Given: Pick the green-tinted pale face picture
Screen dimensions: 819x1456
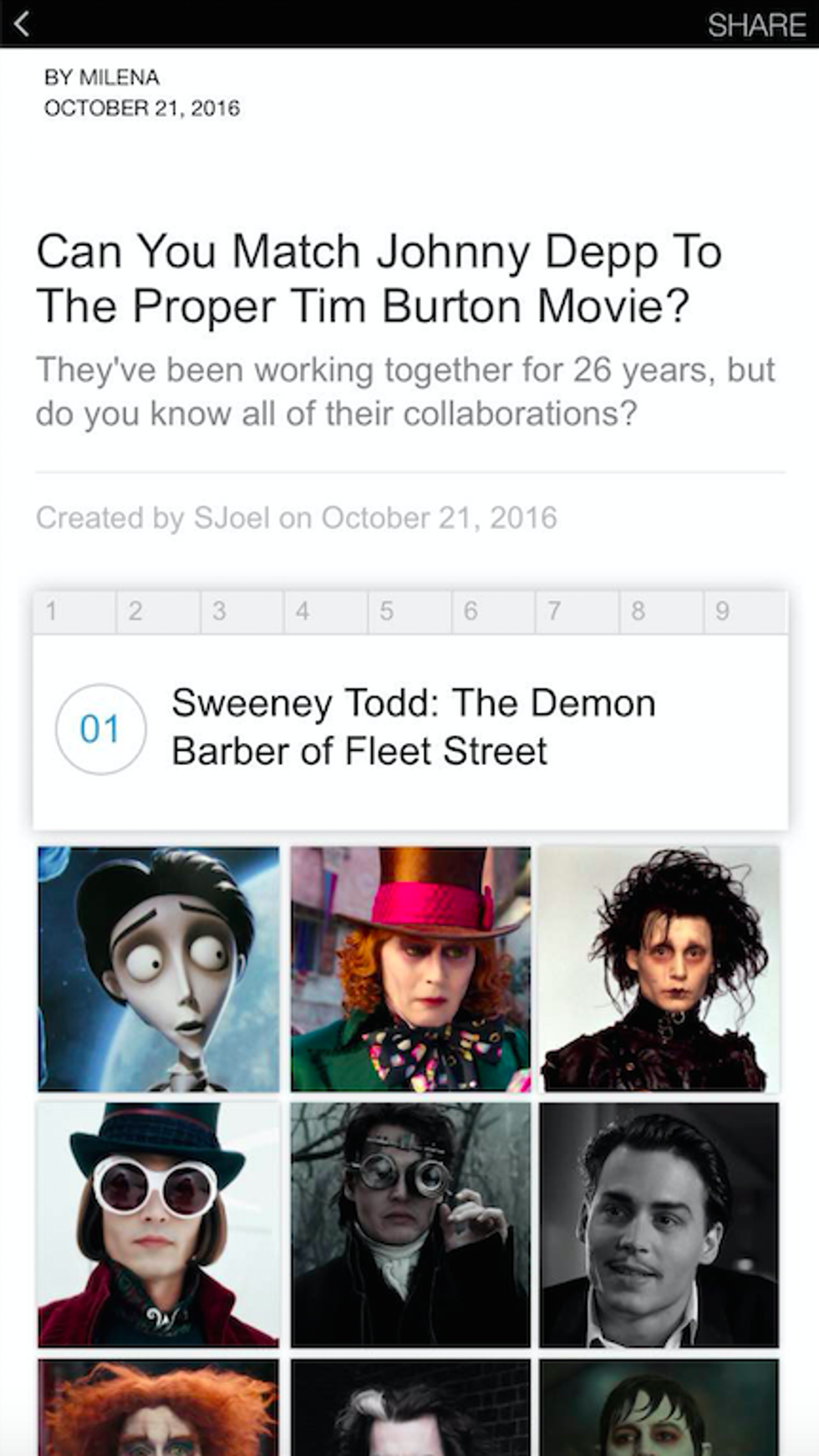Looking at the screenshot, I should (659, 1408).
